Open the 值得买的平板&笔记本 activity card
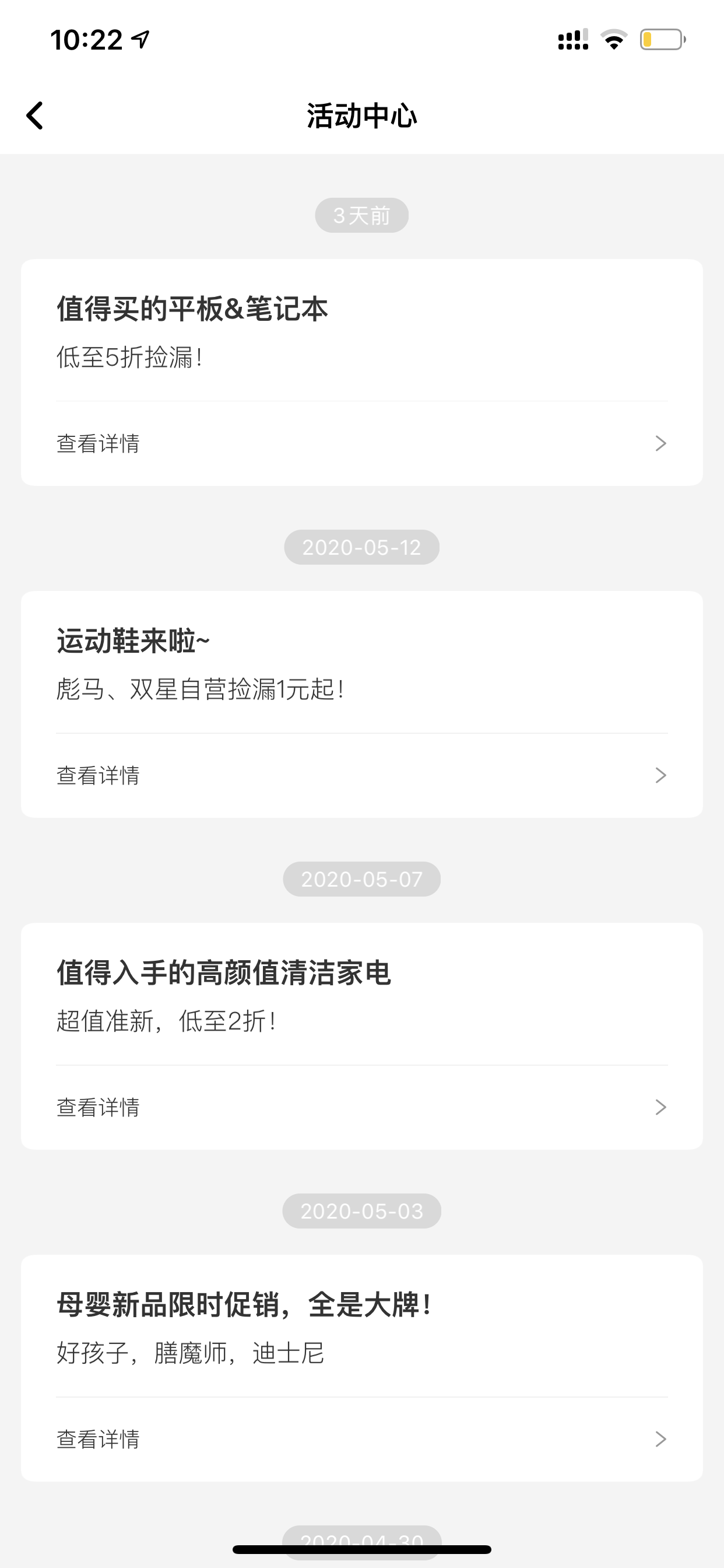This screenshot has height=1568, width=724. click(x=362, y=373)
